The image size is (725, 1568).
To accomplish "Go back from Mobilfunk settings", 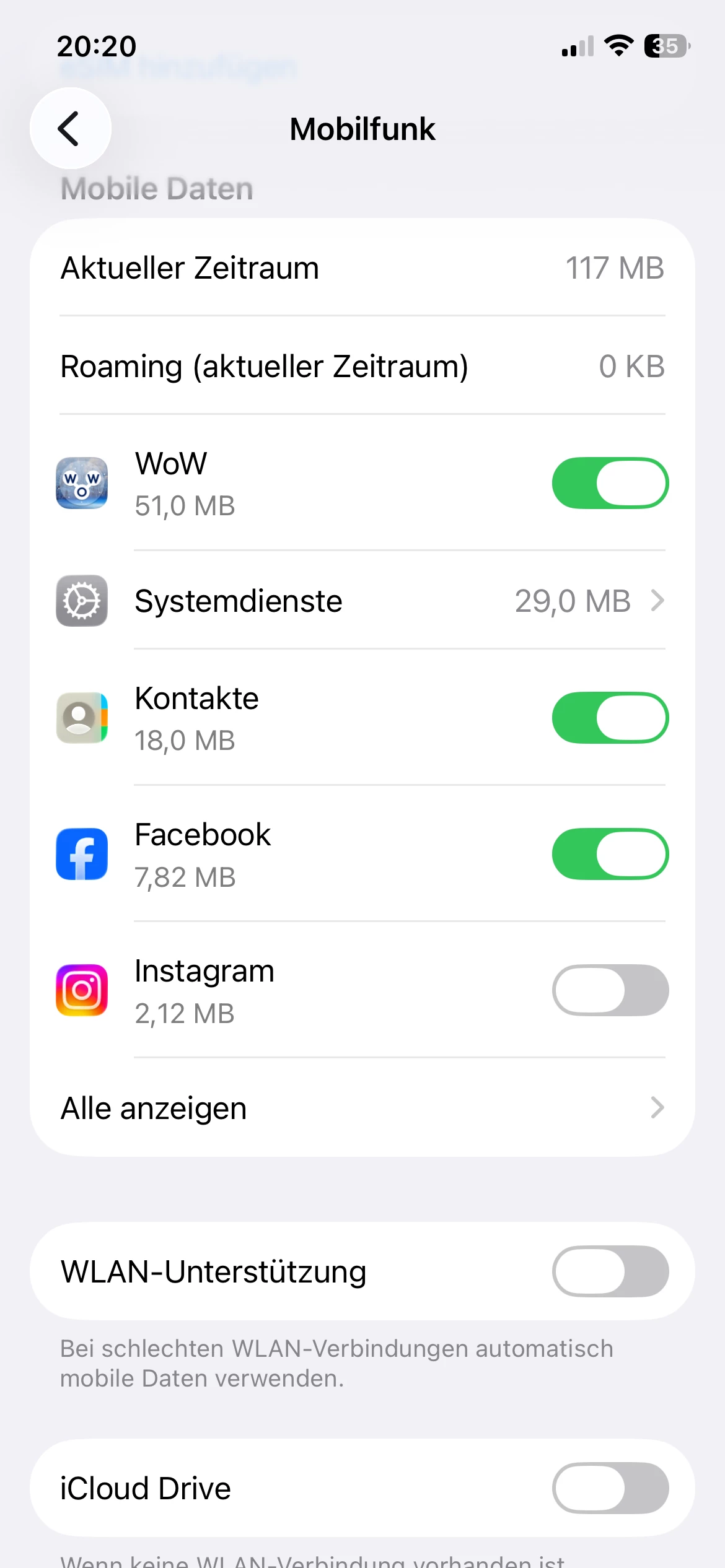I will (x=70, y=129).
